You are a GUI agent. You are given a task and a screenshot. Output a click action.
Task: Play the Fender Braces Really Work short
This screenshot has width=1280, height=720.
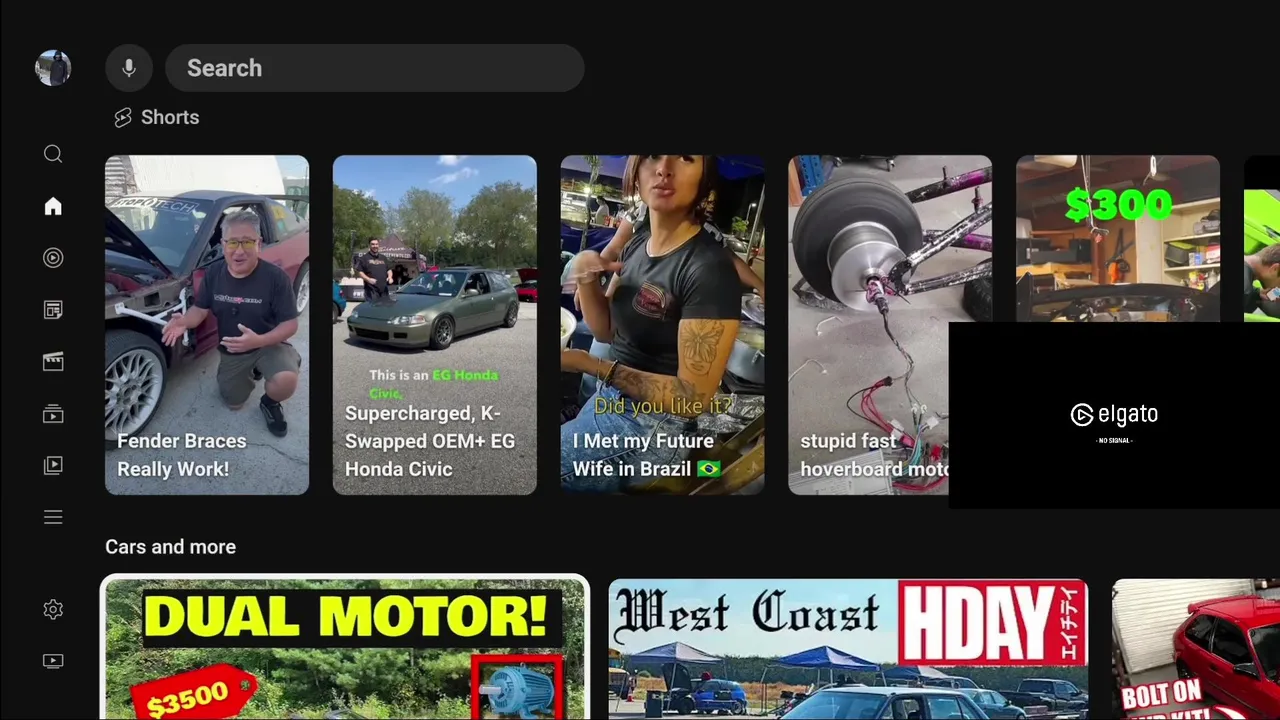point(207,325)
